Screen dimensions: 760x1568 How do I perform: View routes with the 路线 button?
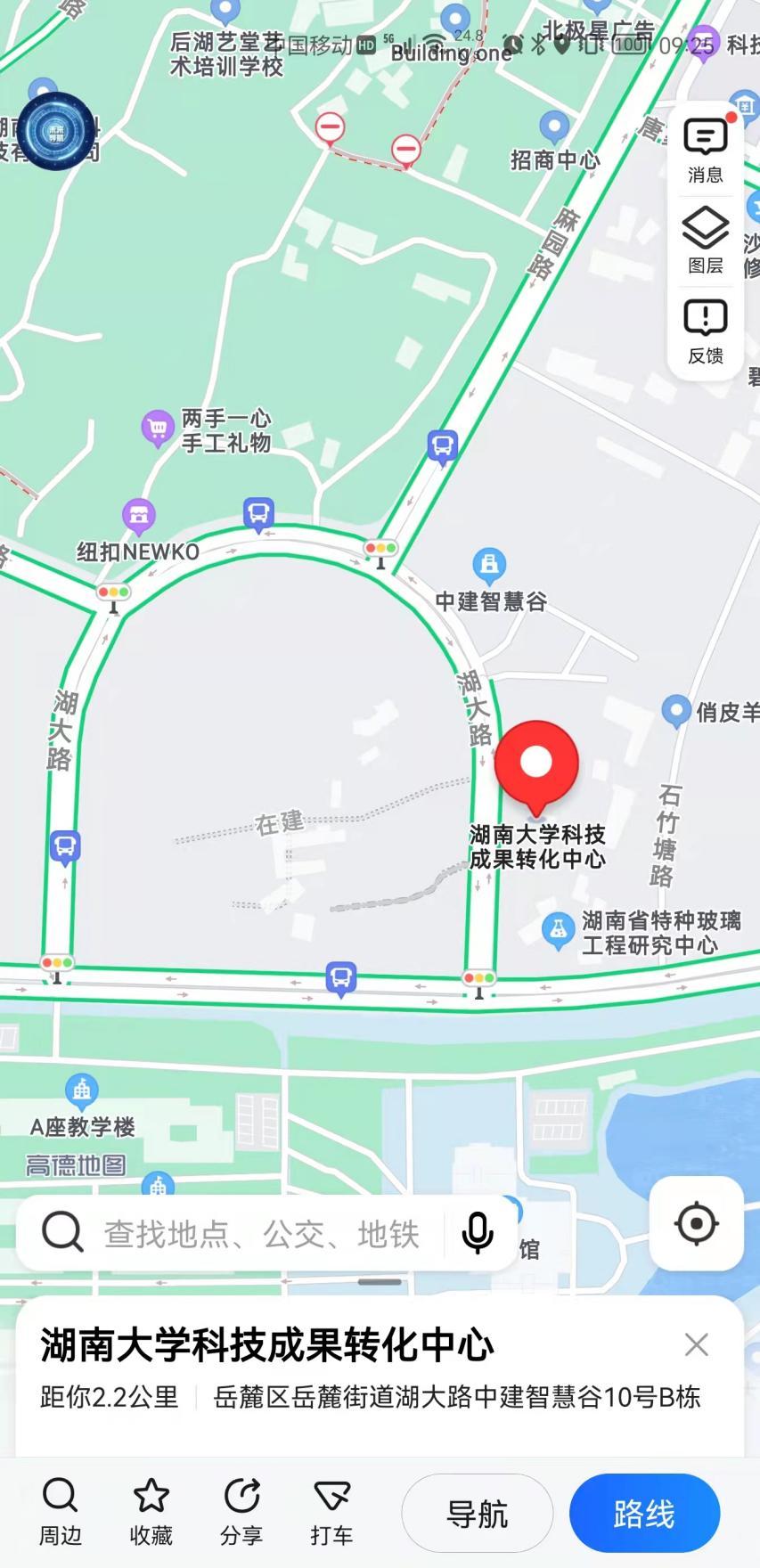point(643,1514)
